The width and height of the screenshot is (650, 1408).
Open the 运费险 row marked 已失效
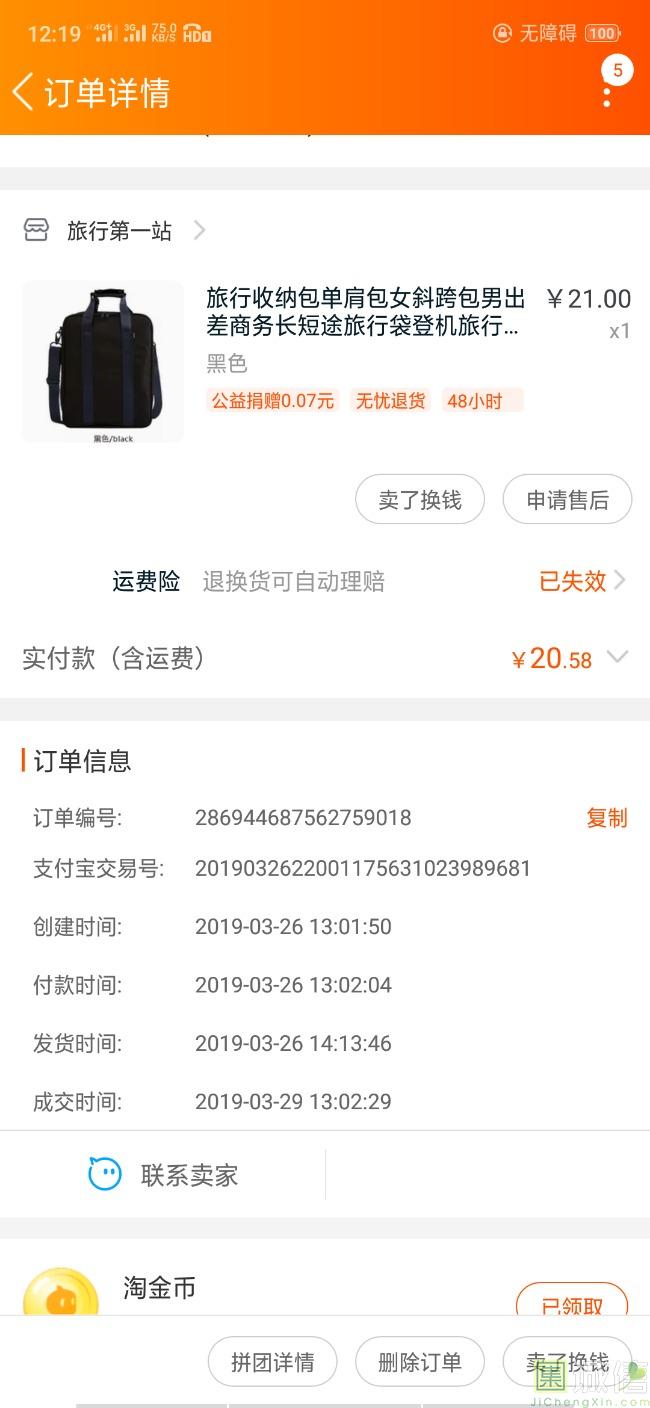click(582, 581)
